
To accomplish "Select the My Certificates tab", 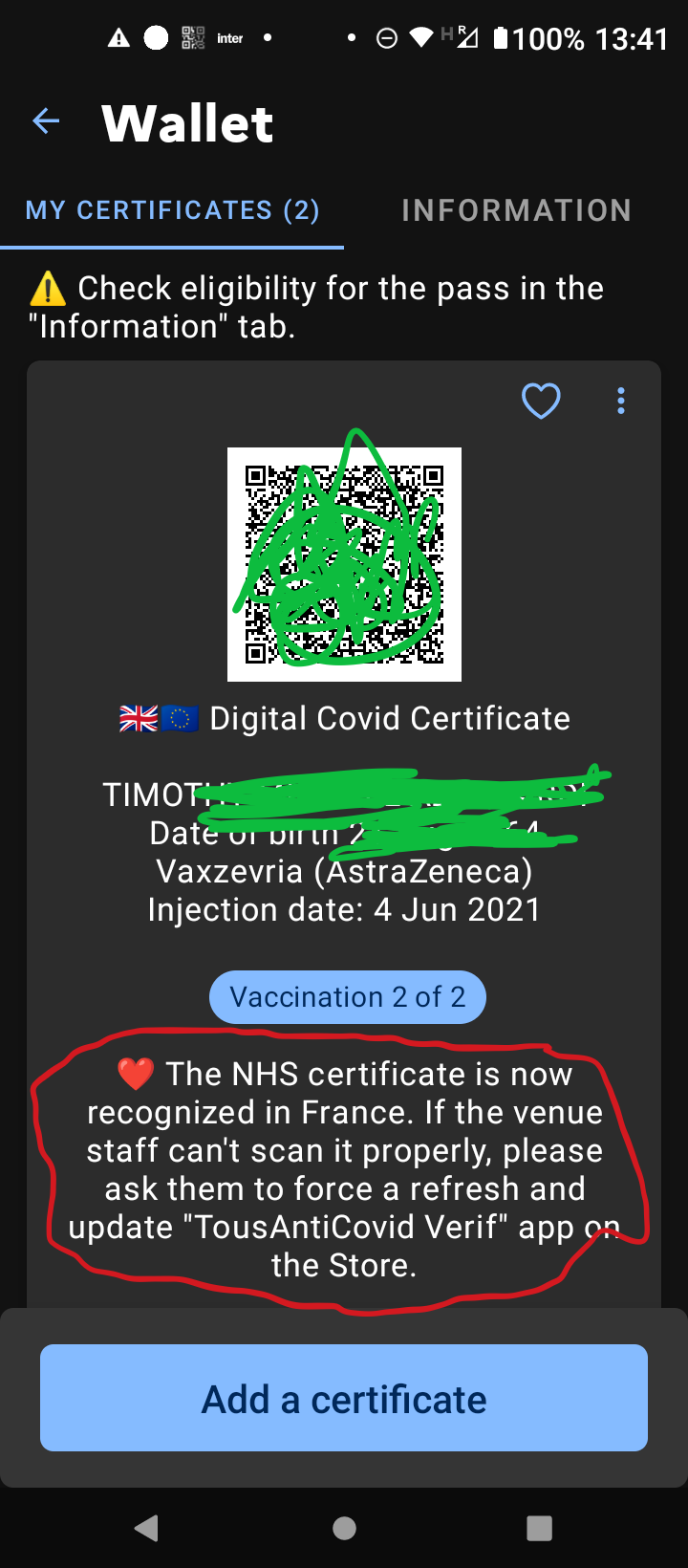I will click(172, 210).
